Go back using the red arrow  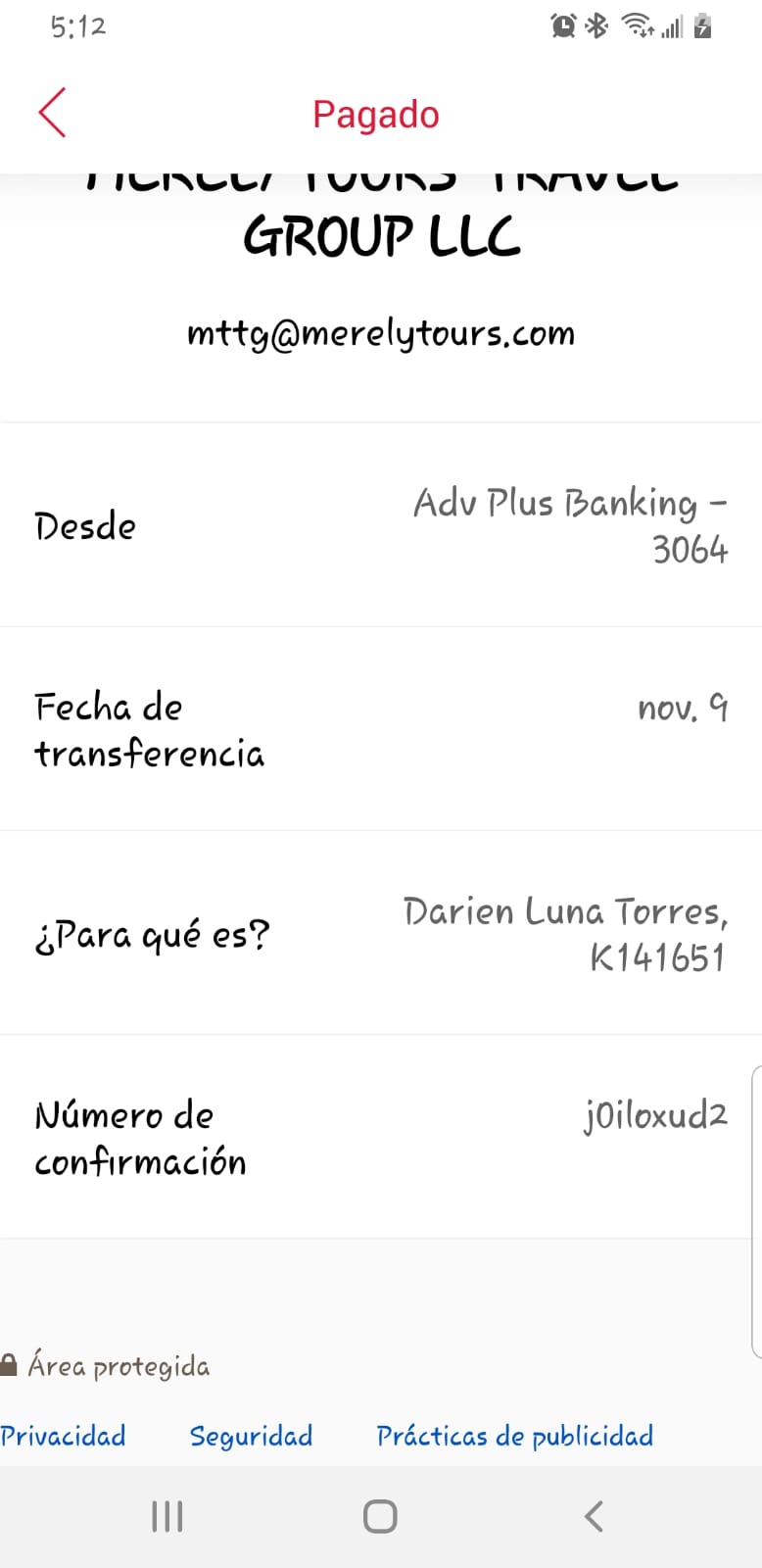[x=52, y=113]
